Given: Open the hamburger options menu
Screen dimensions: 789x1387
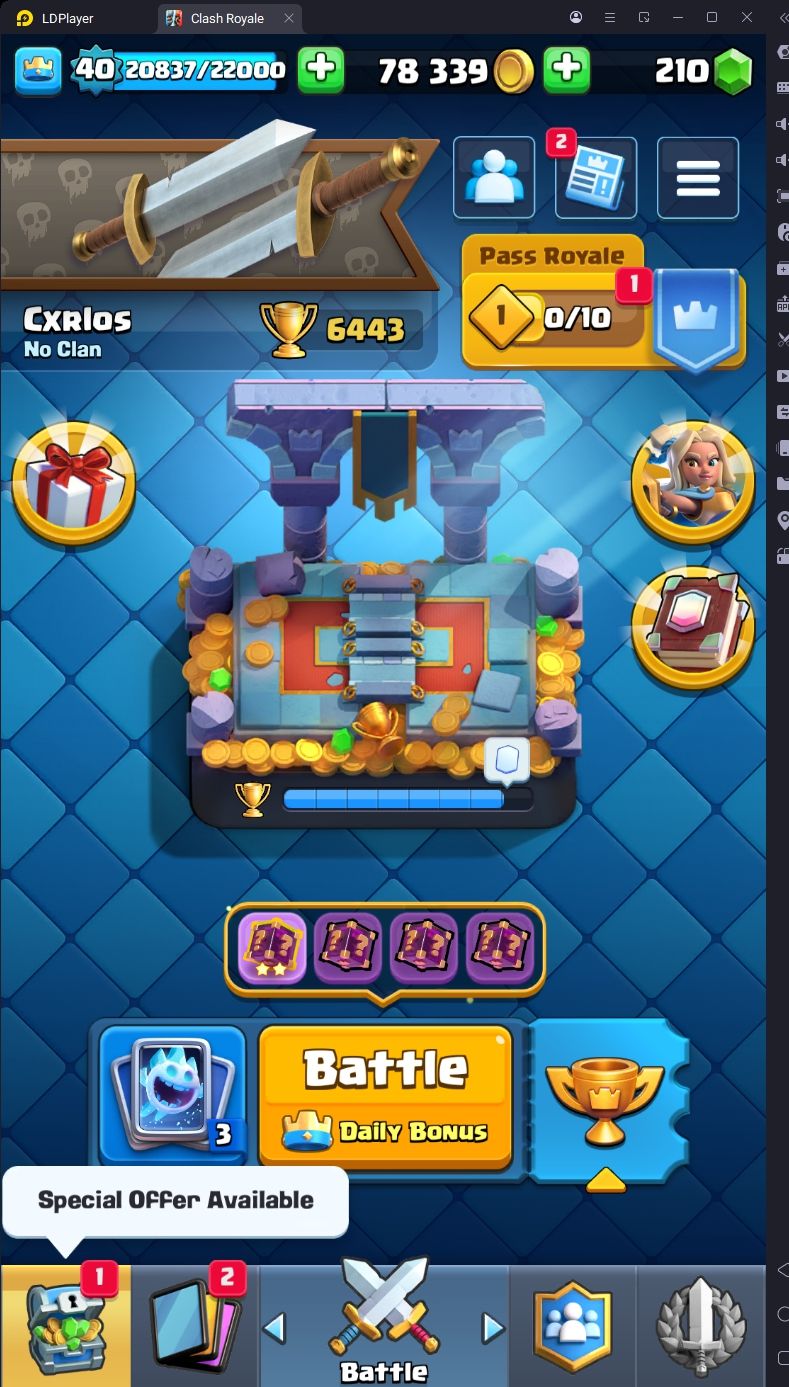Looking at the screenshot, I should [x=698, y=178].
